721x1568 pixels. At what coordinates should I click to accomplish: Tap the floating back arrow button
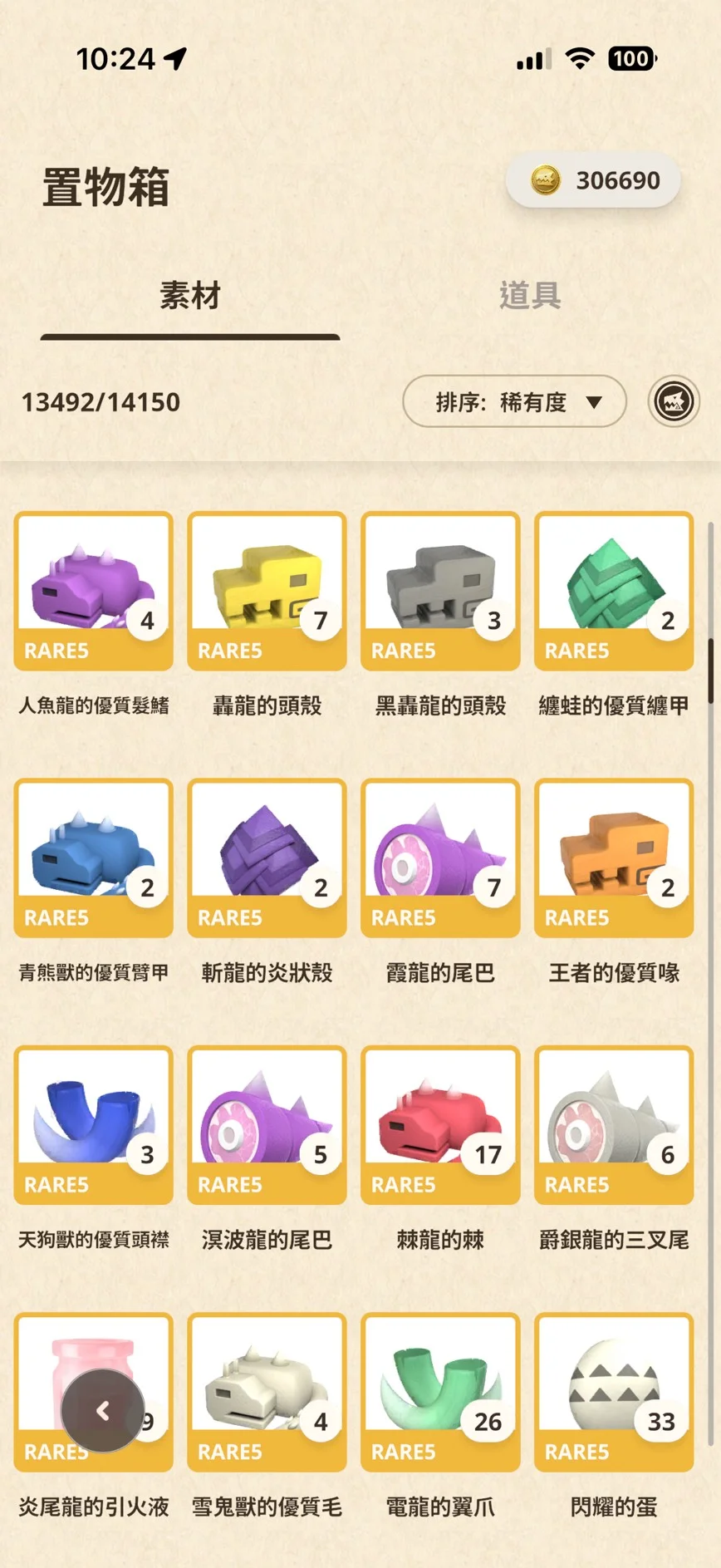pos(103,1410)
